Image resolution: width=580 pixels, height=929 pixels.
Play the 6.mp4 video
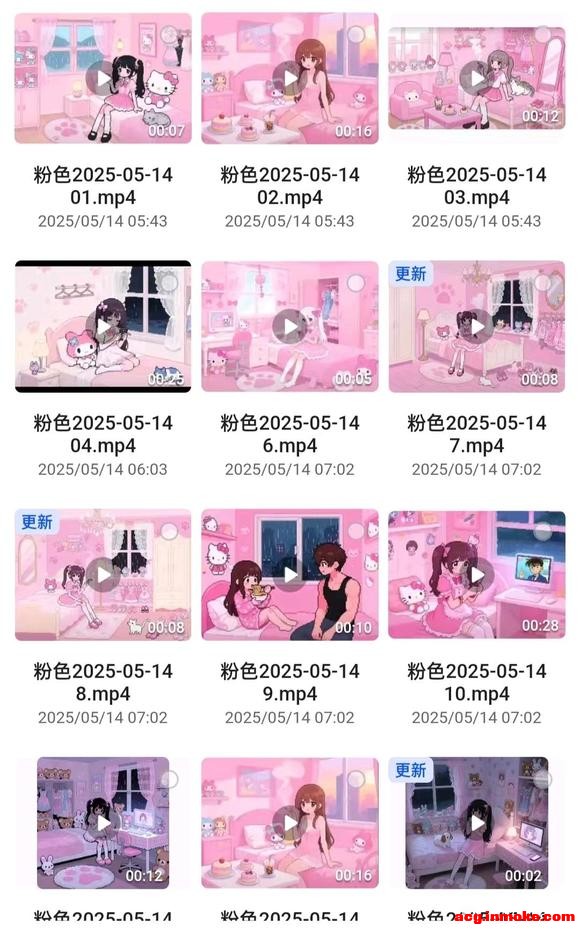[290, 326]
